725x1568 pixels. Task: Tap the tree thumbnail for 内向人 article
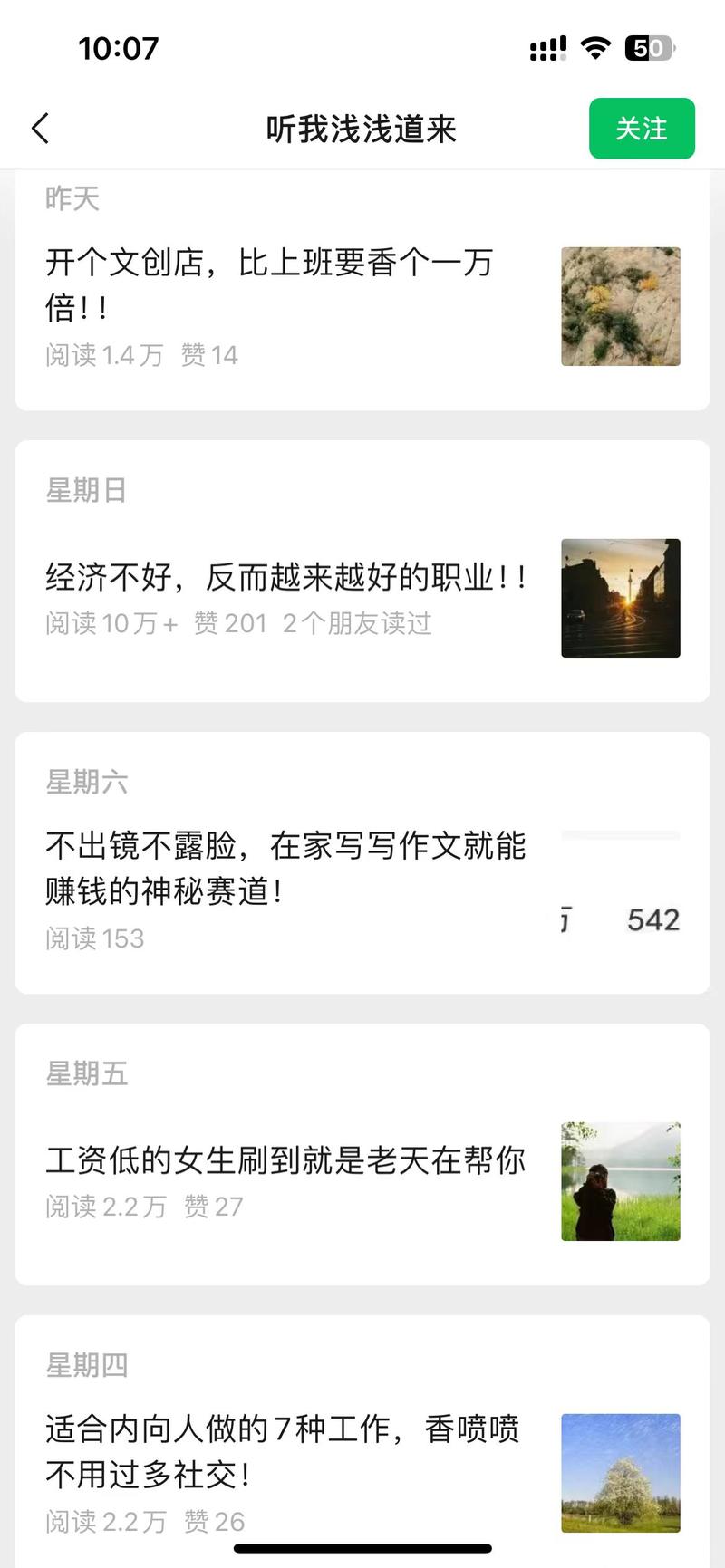[620, 1474]
